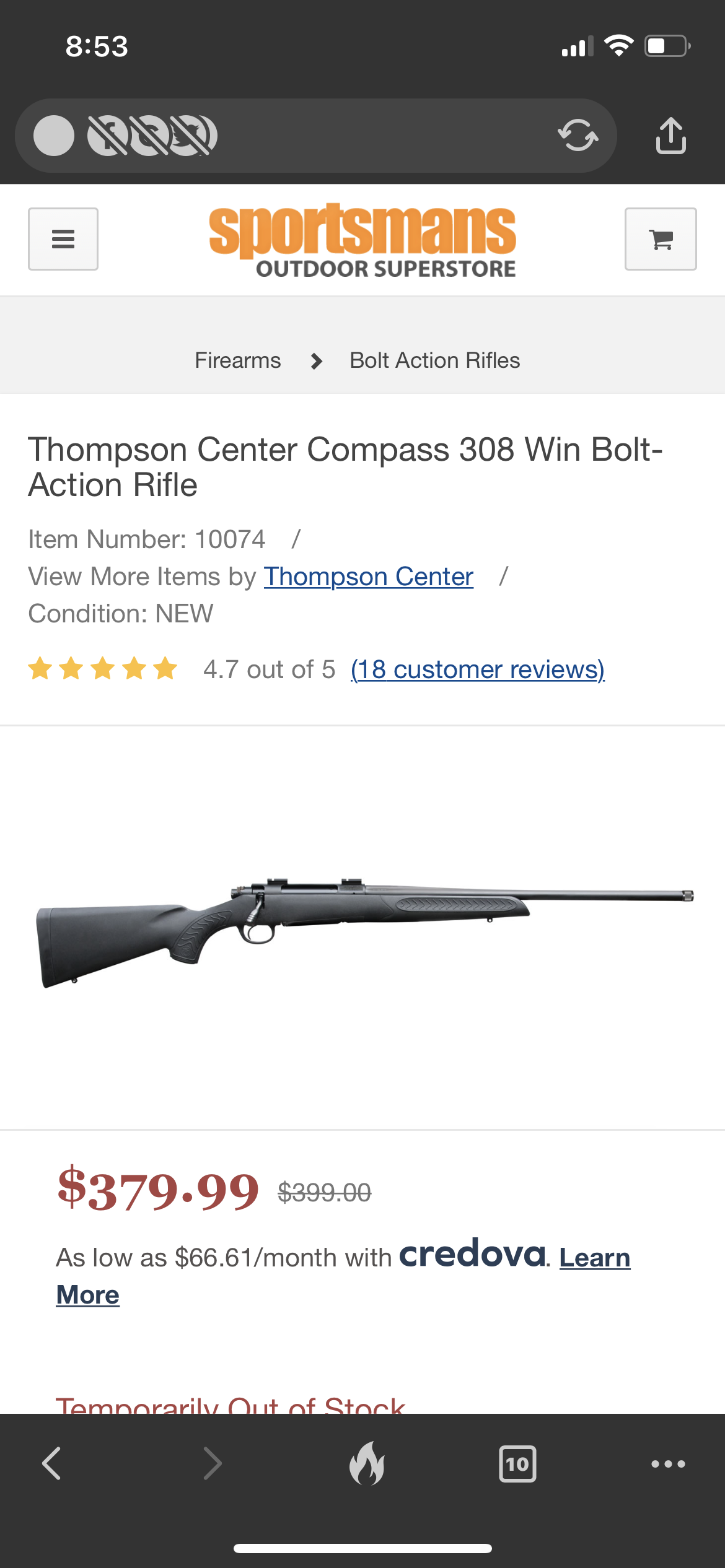725x1568 pixels.
Task: Open the browser's three-dot menu
Action: tap(668, 1464)
